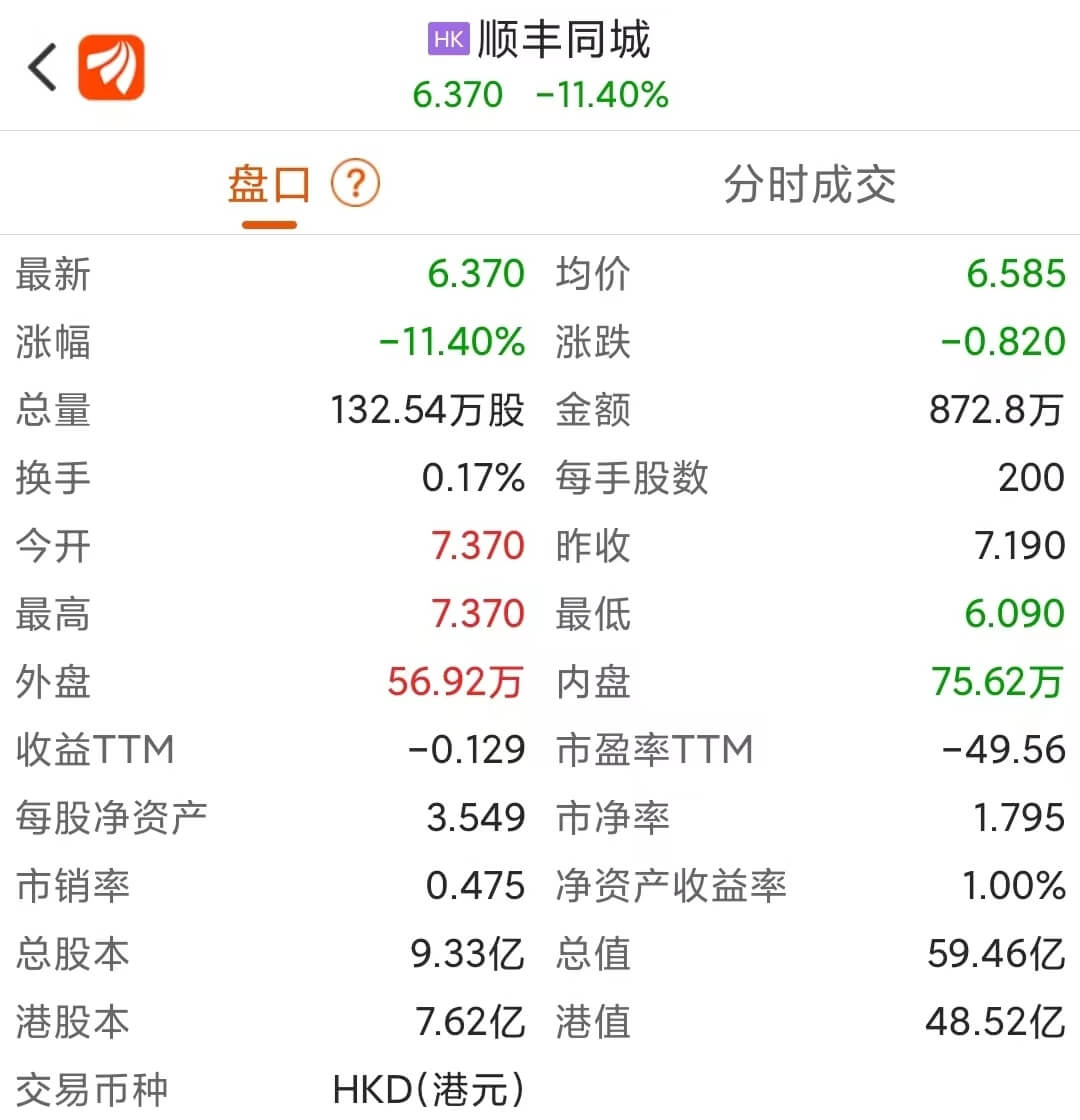Screen dimensions: 1080x1120
Task: Select the 盘口 tab
Action: tap(268, 186)
